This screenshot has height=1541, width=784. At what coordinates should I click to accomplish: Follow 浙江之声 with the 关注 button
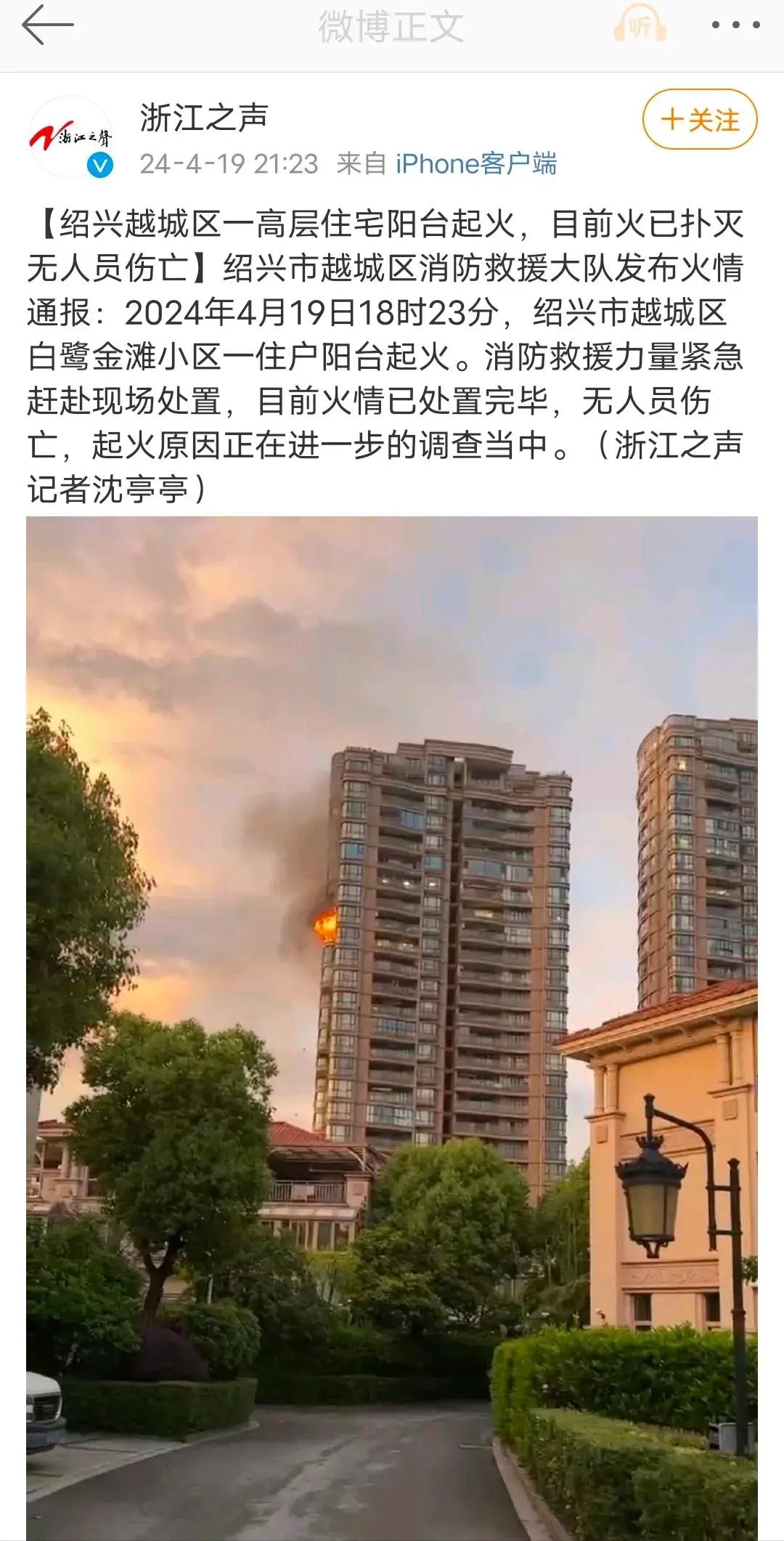[700, 121]
